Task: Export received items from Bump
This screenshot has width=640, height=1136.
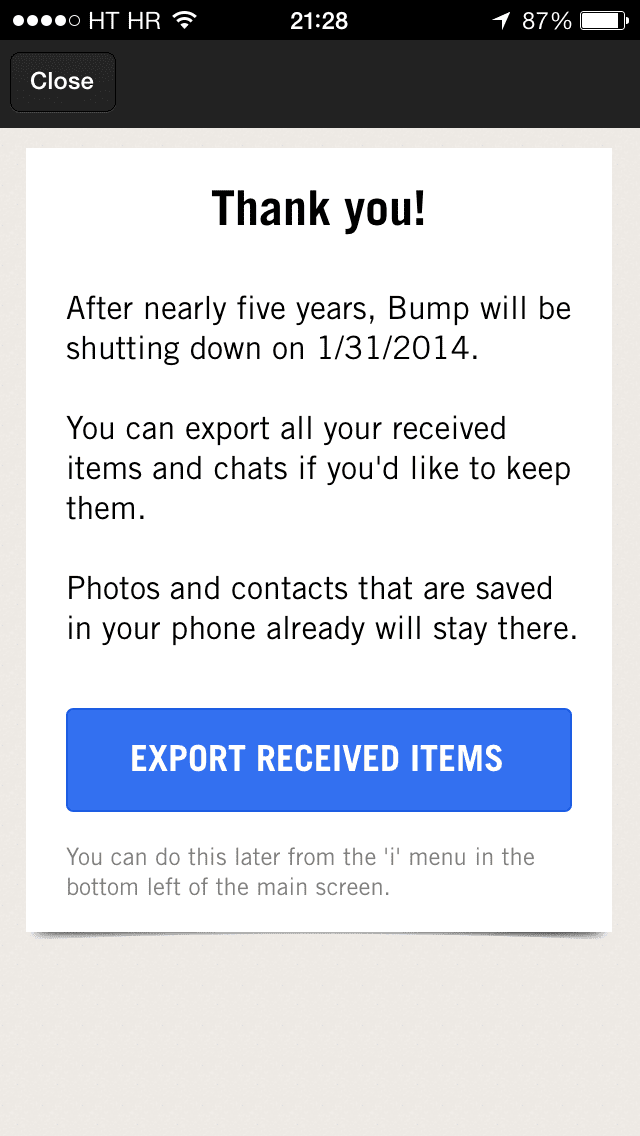Action: tap(318, 759)
